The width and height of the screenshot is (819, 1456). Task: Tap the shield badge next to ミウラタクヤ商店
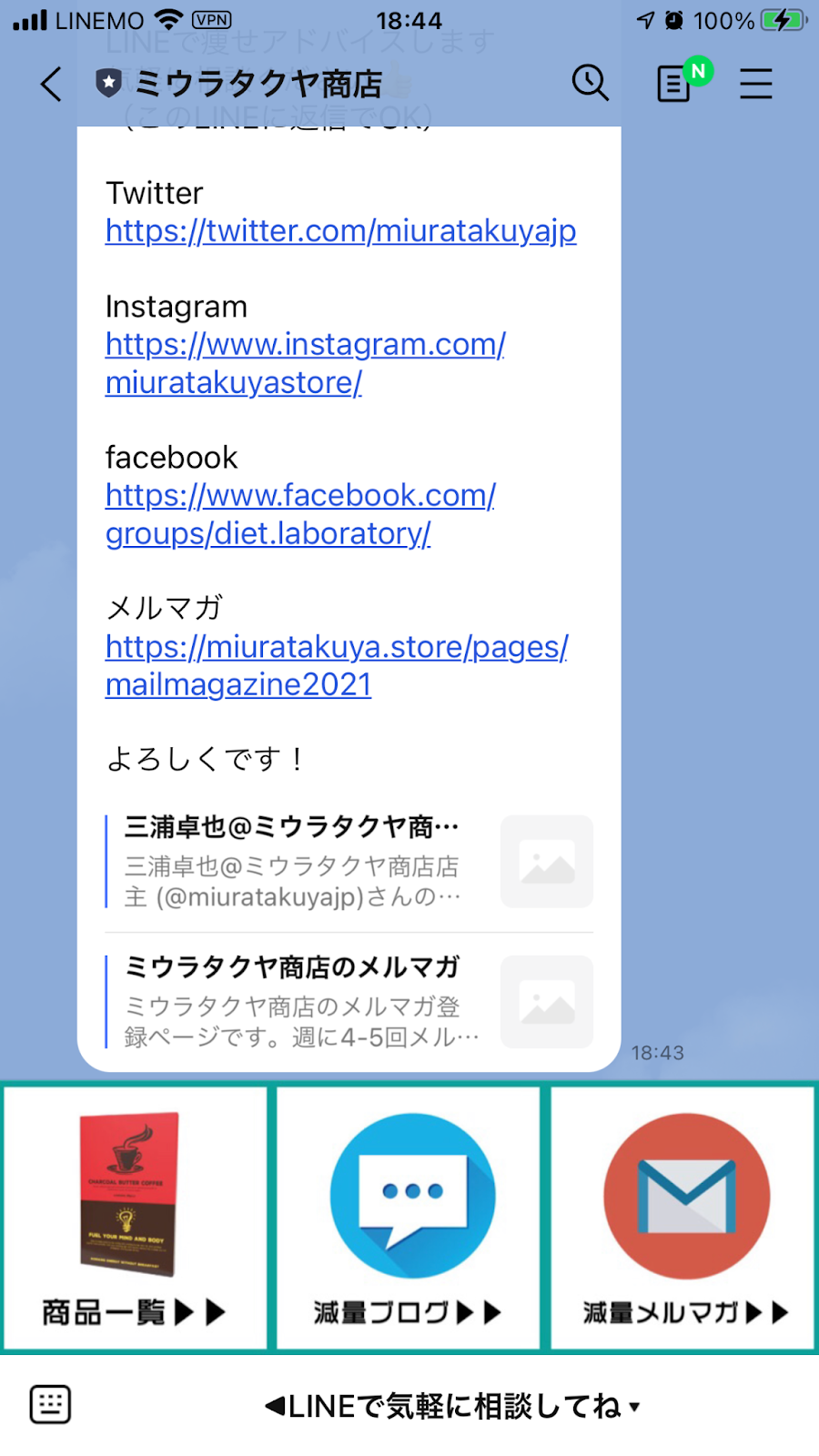coord(108,83)
